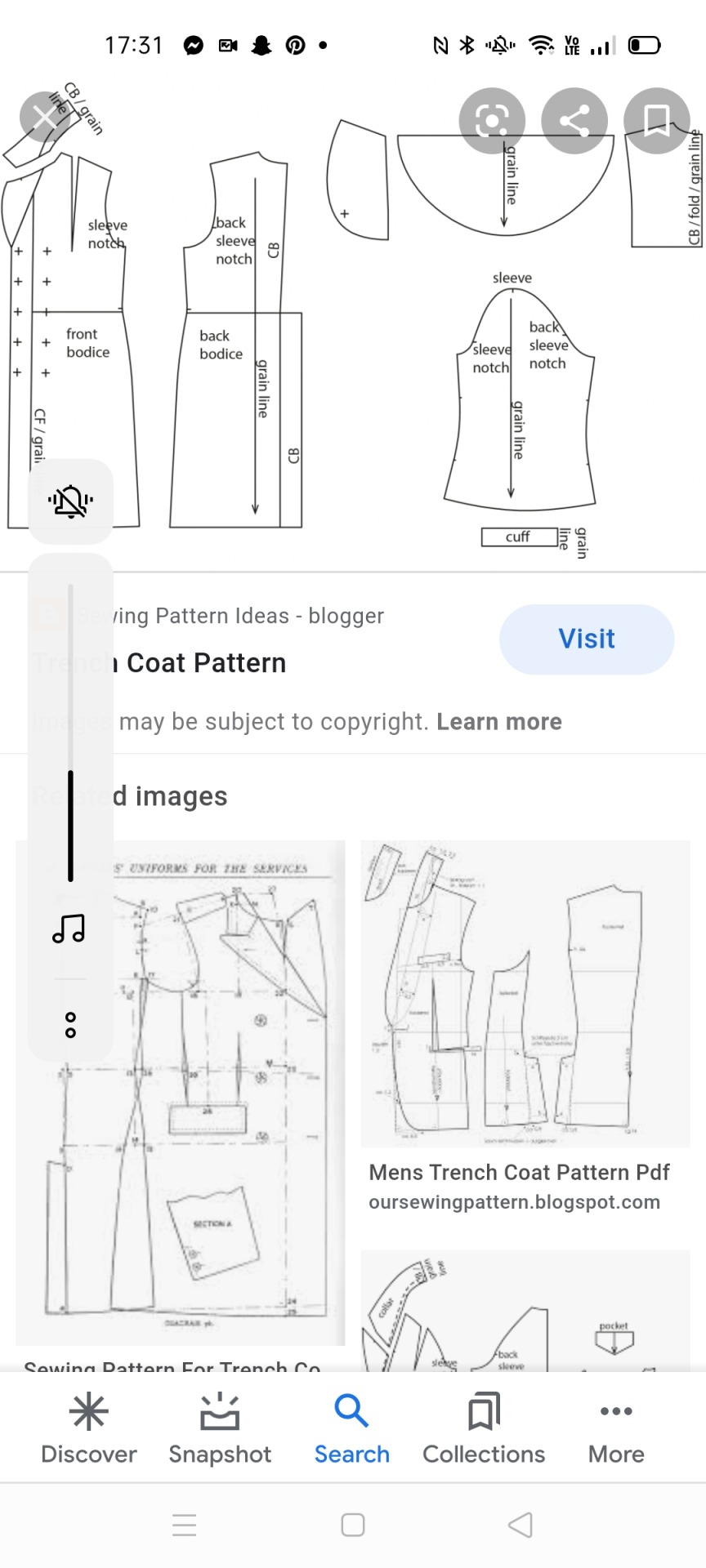Open Sewing Pattern For Trench Coat image

pyautogui.click(x=180, y=1093)
